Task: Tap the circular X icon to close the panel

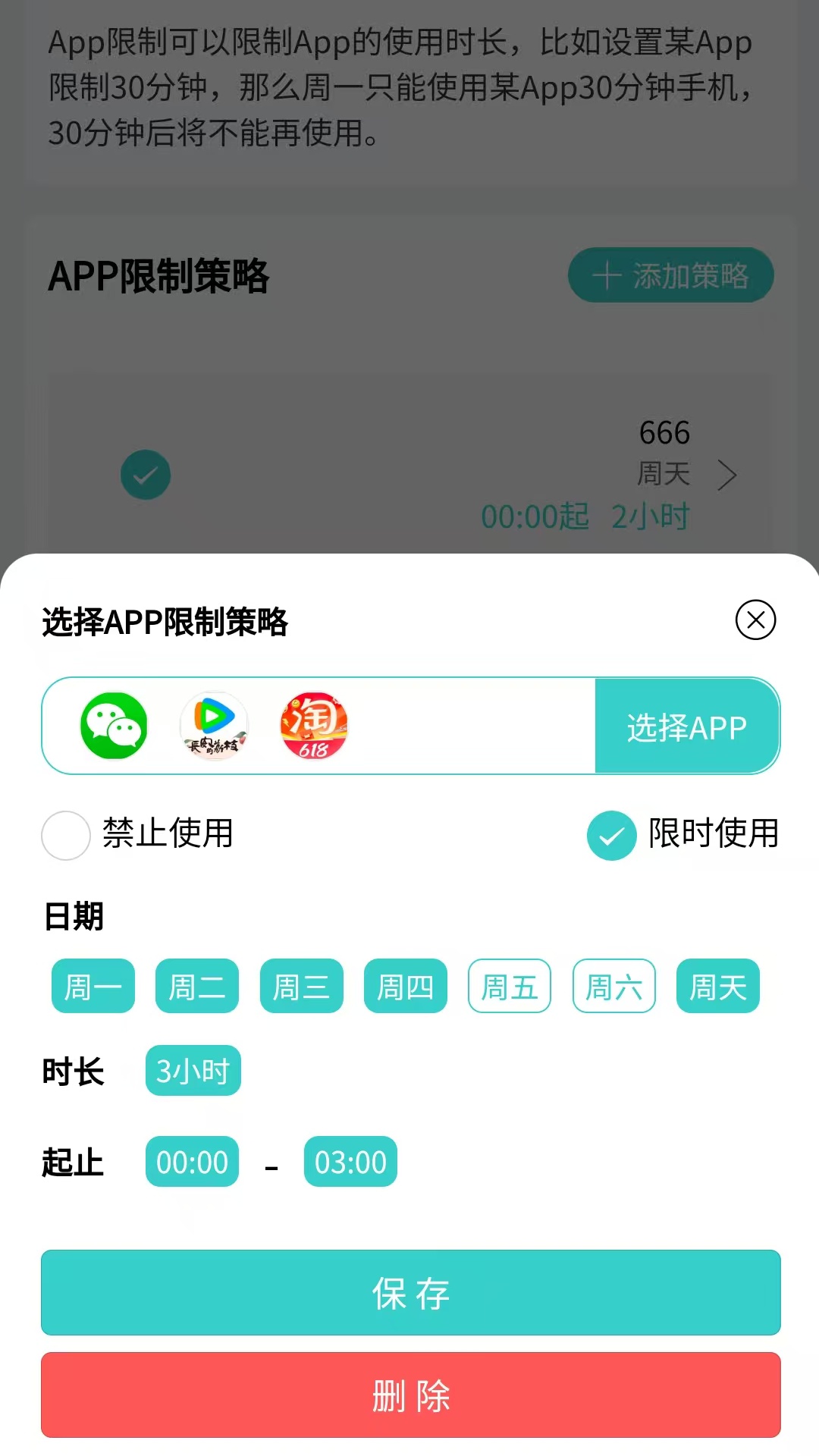Action: [755, 620]
